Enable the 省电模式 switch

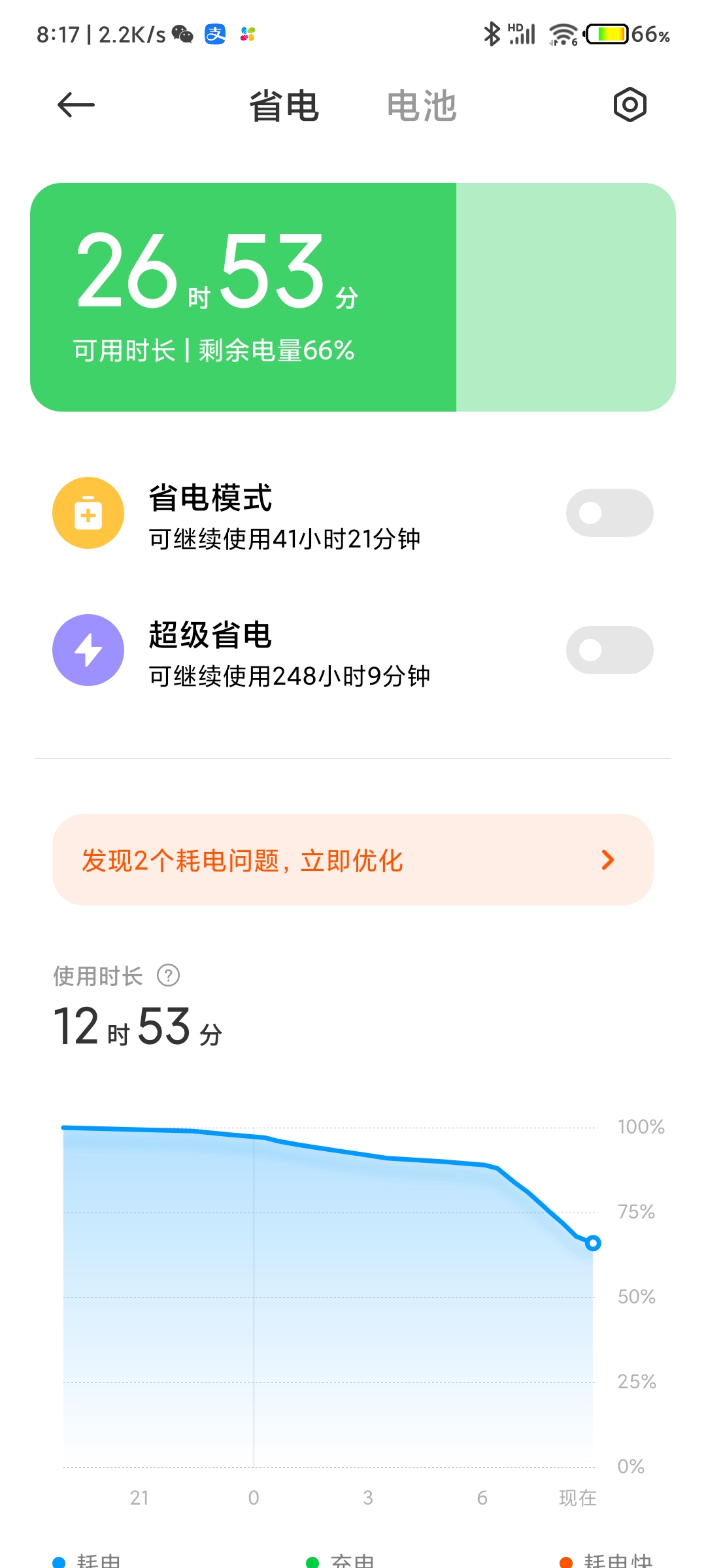(609, 513)
